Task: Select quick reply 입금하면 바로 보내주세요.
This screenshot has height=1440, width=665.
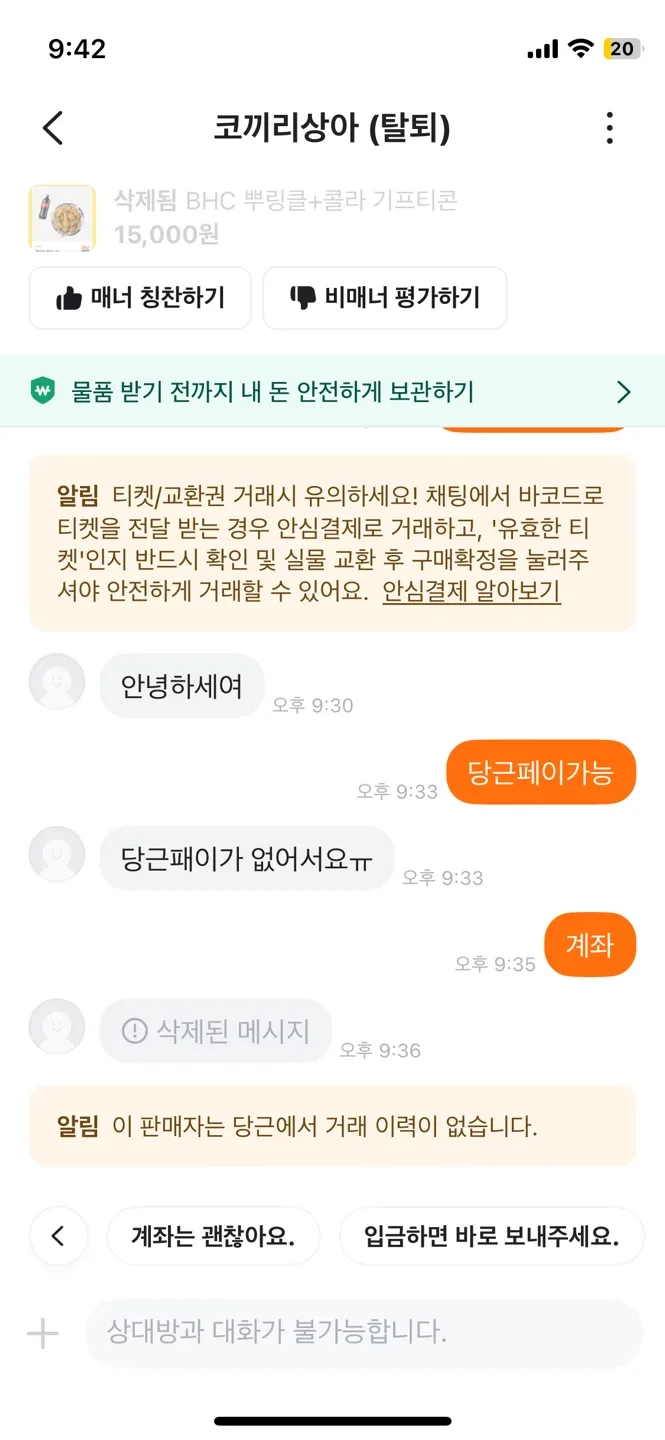Action: (491, 1236)
